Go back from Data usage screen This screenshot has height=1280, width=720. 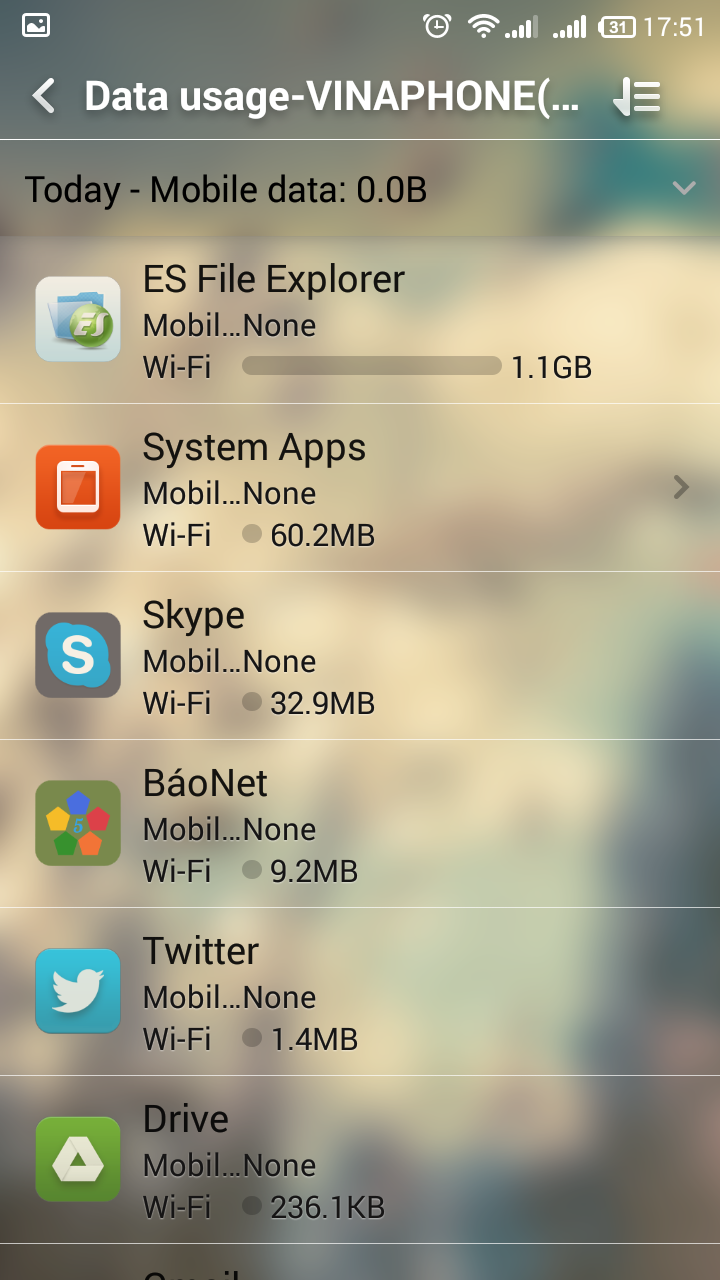pyautogui.click(x=44, y=97)
